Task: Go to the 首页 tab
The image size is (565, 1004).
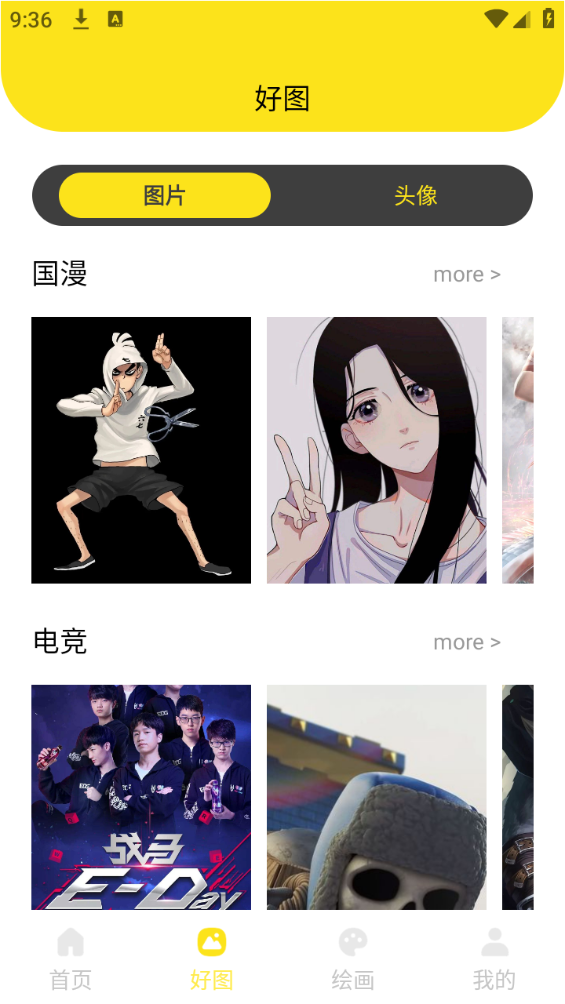Action: [x=70, y=959]
